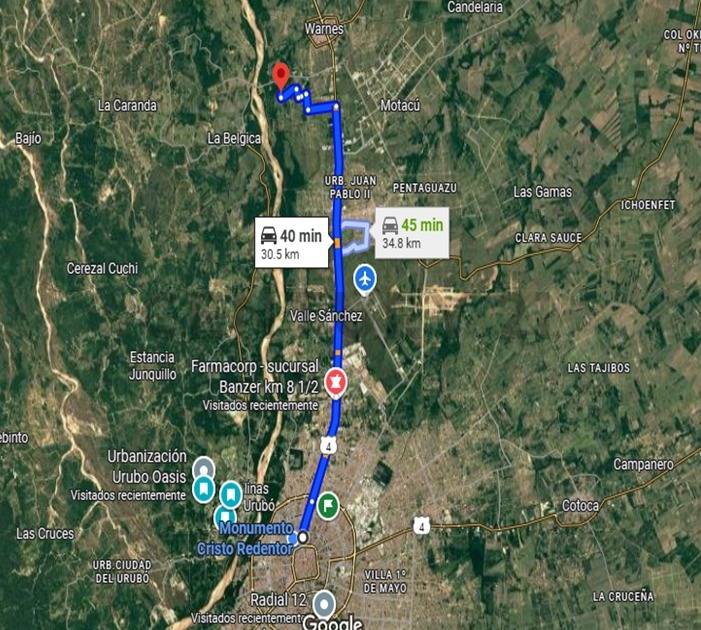Tap the green pin beside the route
Image resolution: width=701 pixels, height=630 pixels.
(327, 506)
